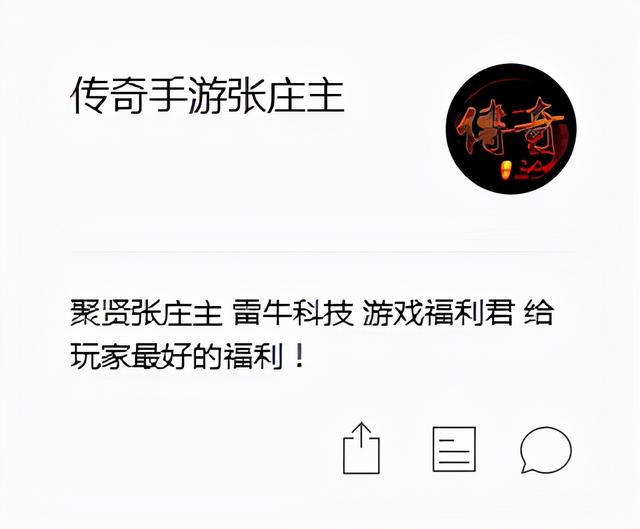Open the account's article list icon
The image size is (640, 529).
click(454, 448)
